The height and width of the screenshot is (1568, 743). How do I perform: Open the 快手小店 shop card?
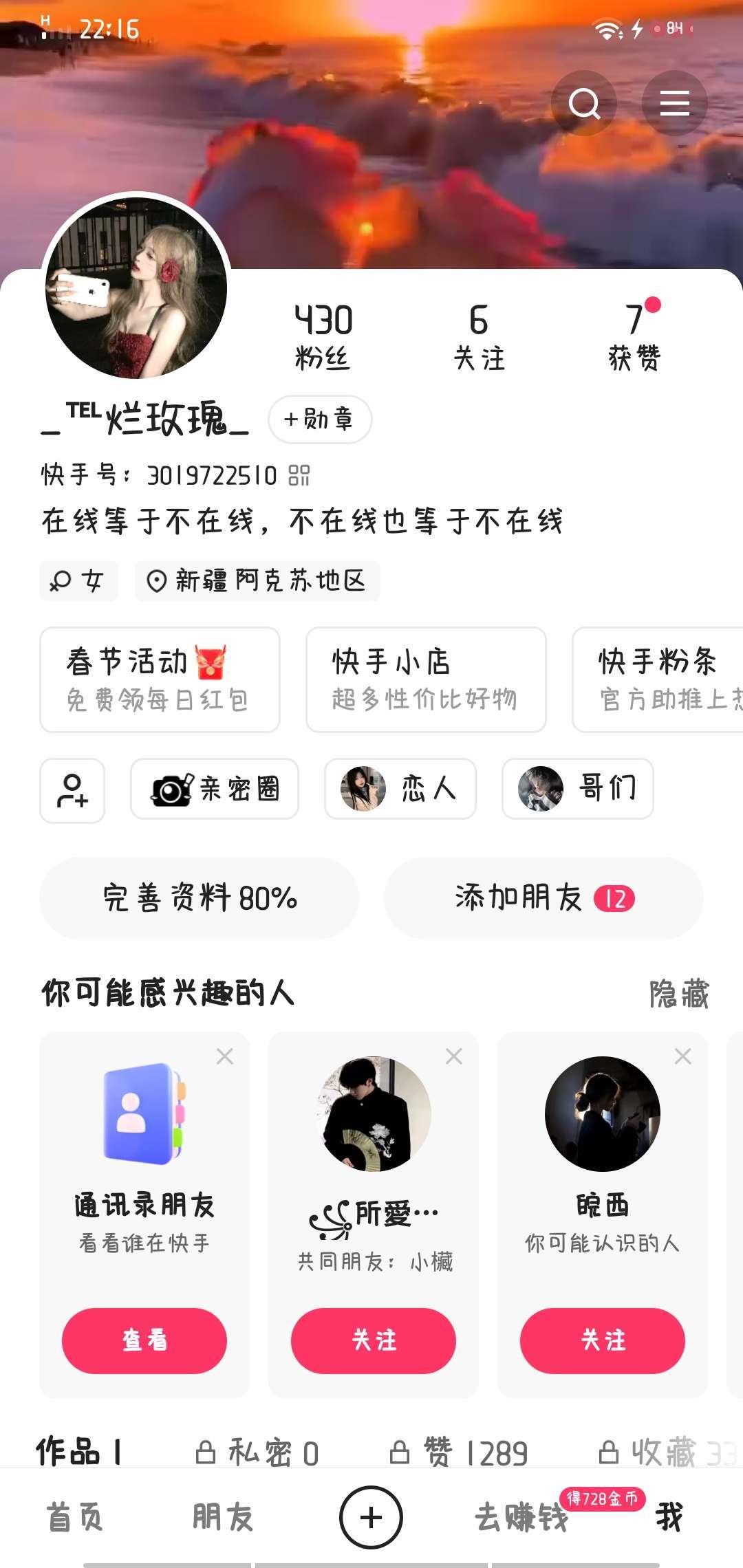pyautogui.click(x=426, y=679)
